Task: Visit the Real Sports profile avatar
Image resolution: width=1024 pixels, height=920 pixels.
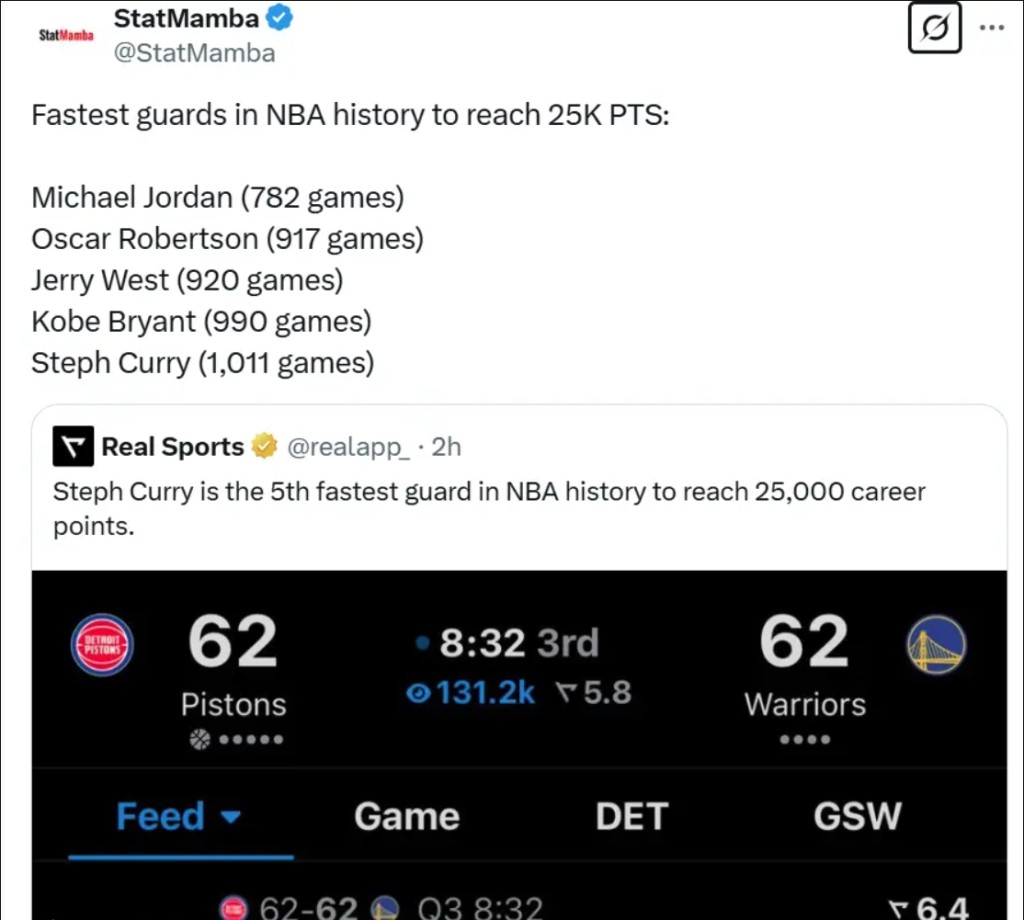Action: [x=73, y=447]
